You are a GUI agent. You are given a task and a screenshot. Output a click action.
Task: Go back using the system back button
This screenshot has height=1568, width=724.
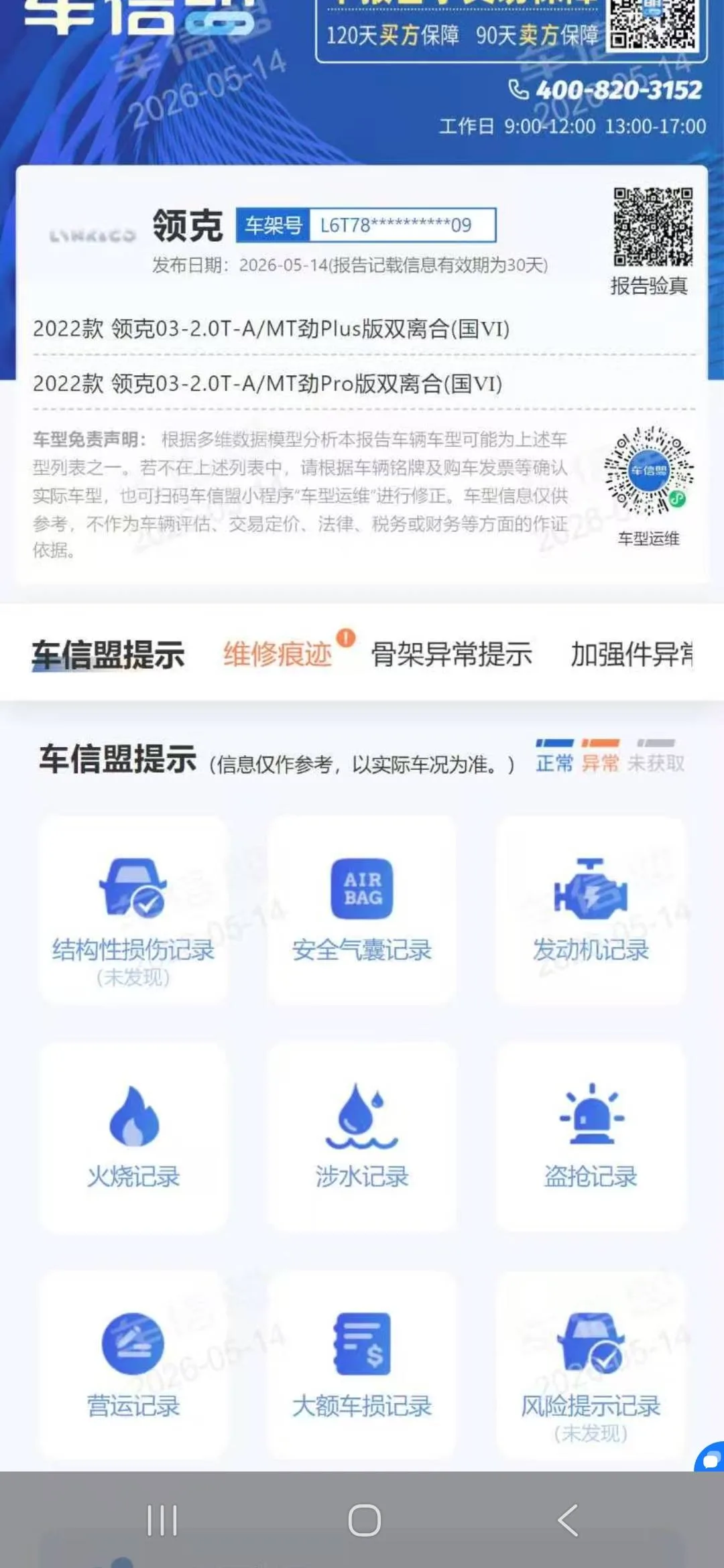[568, 1520]
